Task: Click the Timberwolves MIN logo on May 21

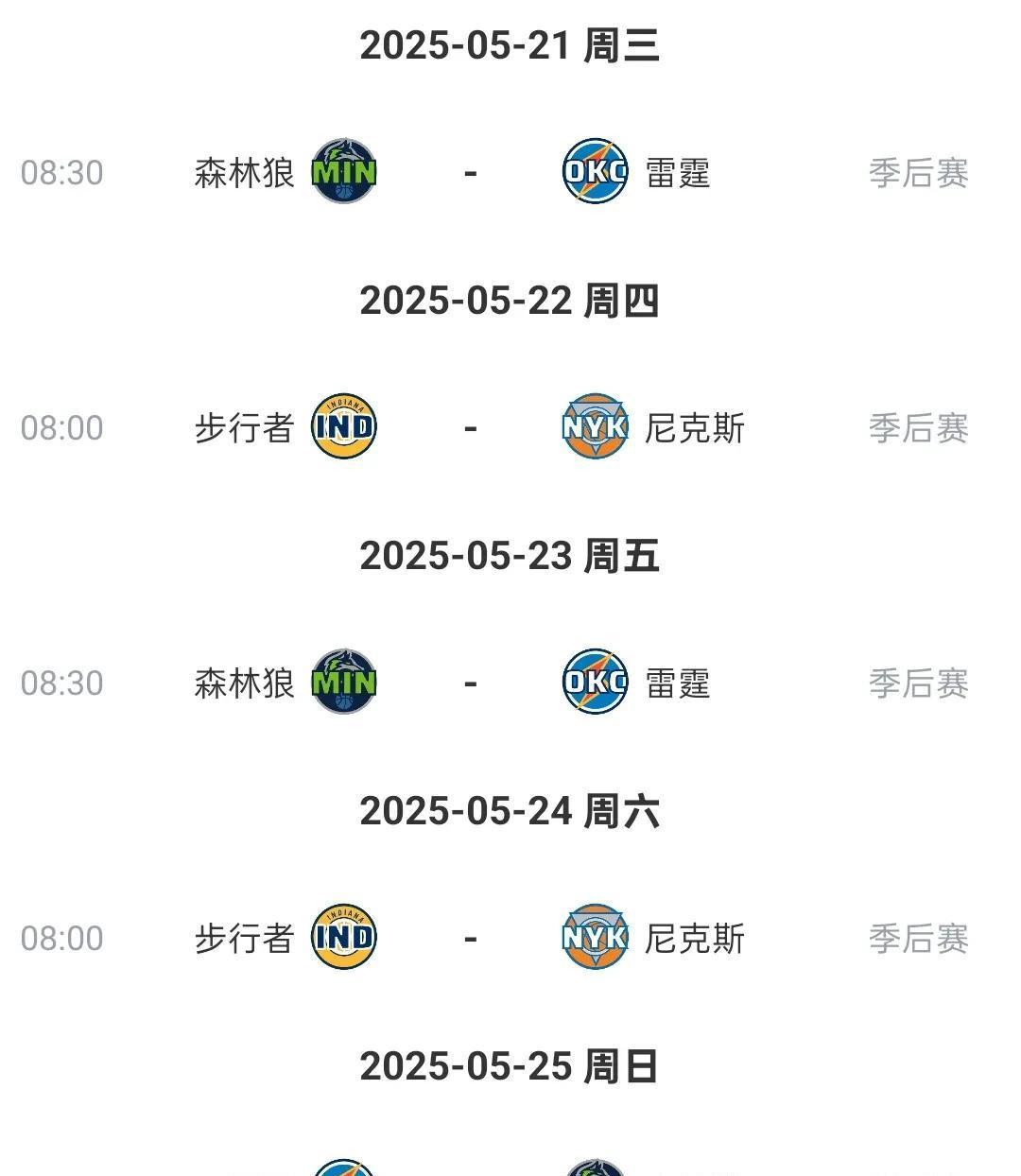Action: click(343, 173)
